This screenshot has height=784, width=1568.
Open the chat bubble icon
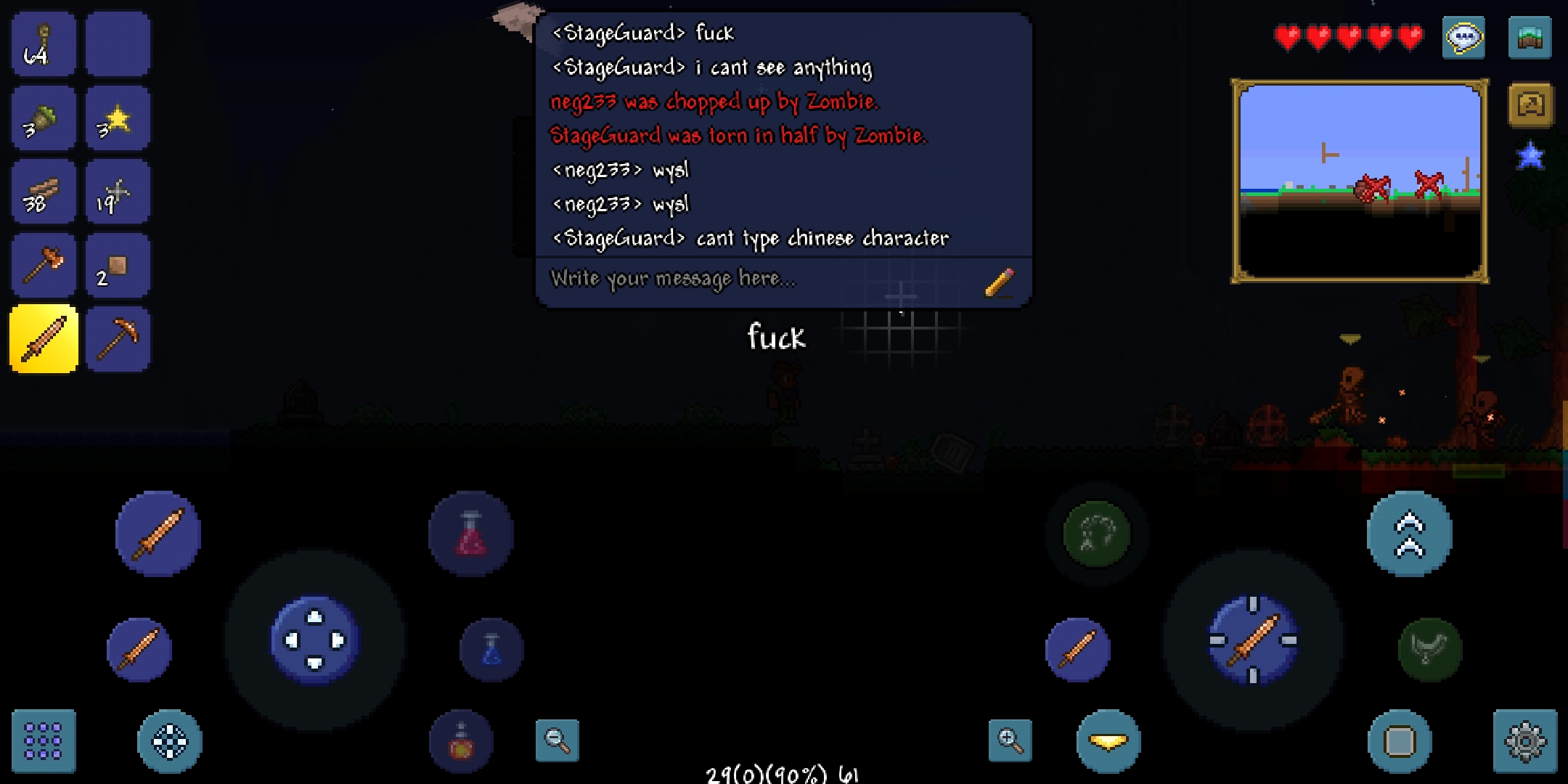(1463, 38)
